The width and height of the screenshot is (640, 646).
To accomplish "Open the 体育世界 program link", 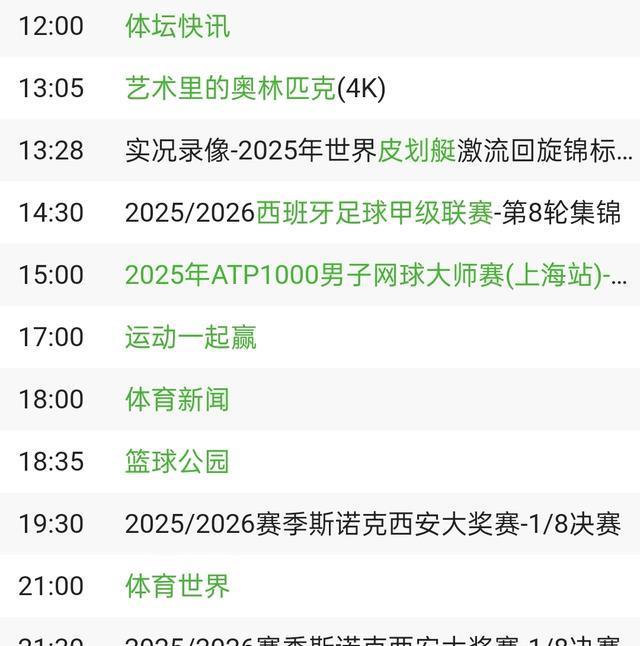I will [x=177, y=585].
